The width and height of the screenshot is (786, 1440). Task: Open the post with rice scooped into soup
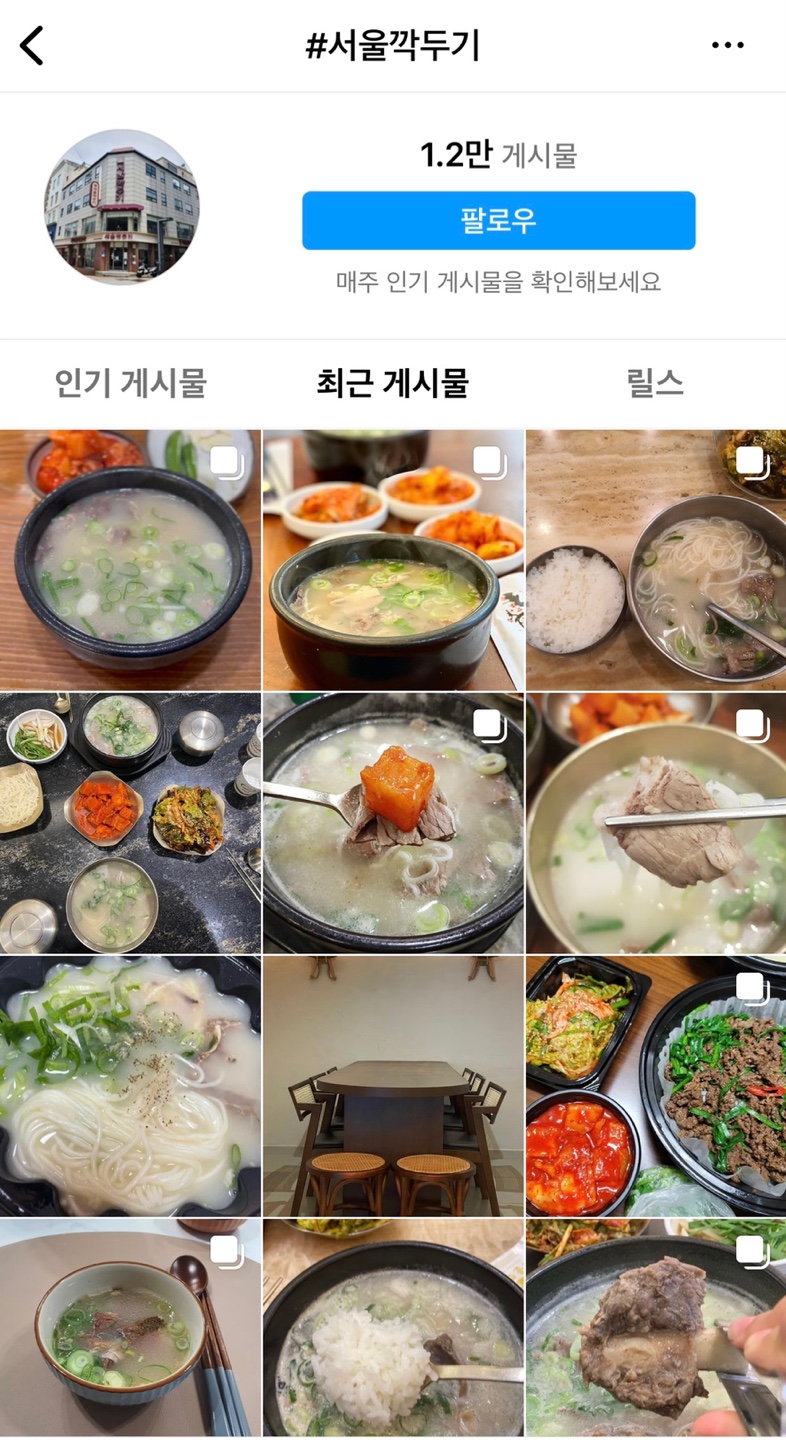pyautogui.click(x=392, y=1328)
